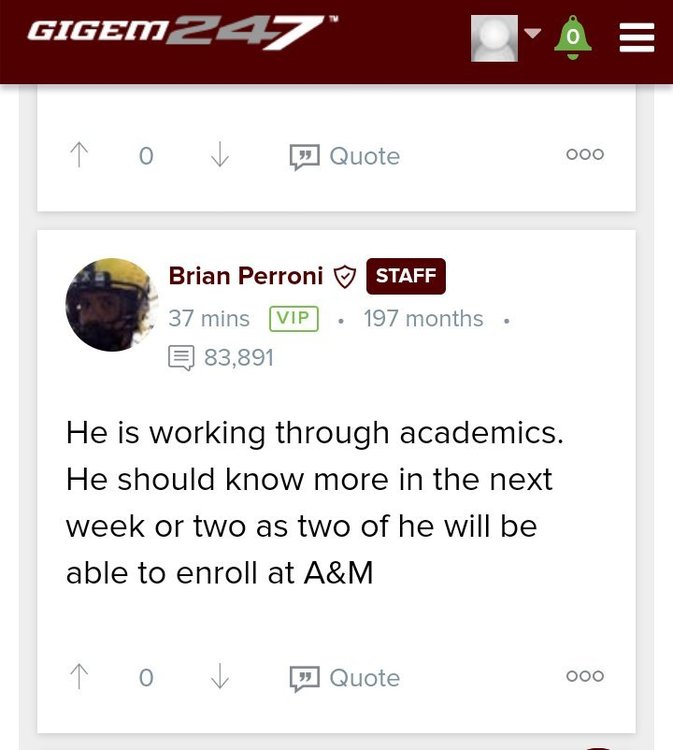Open Brian Perroni's profile name
Image resolution: width=673 pixels, height=750 pixels.
tap(246, 276)
